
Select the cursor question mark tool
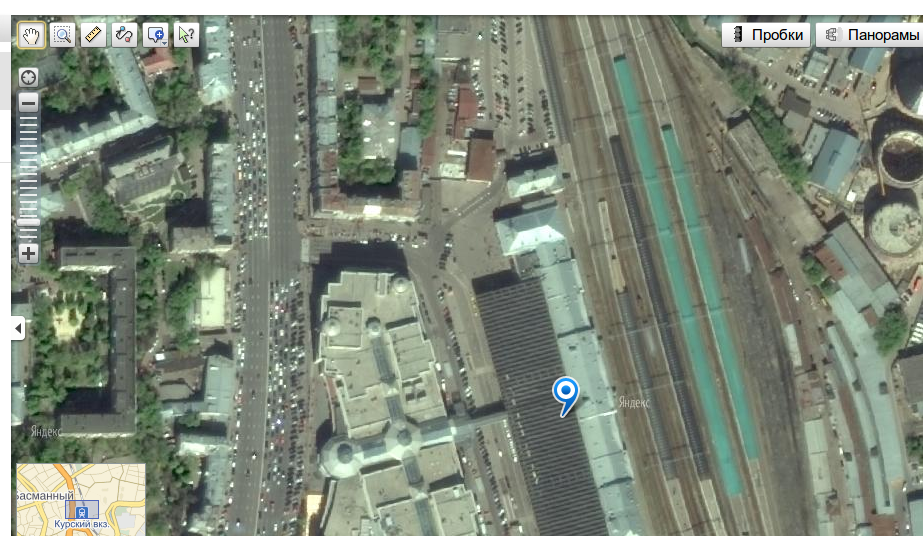click(186, 35)
